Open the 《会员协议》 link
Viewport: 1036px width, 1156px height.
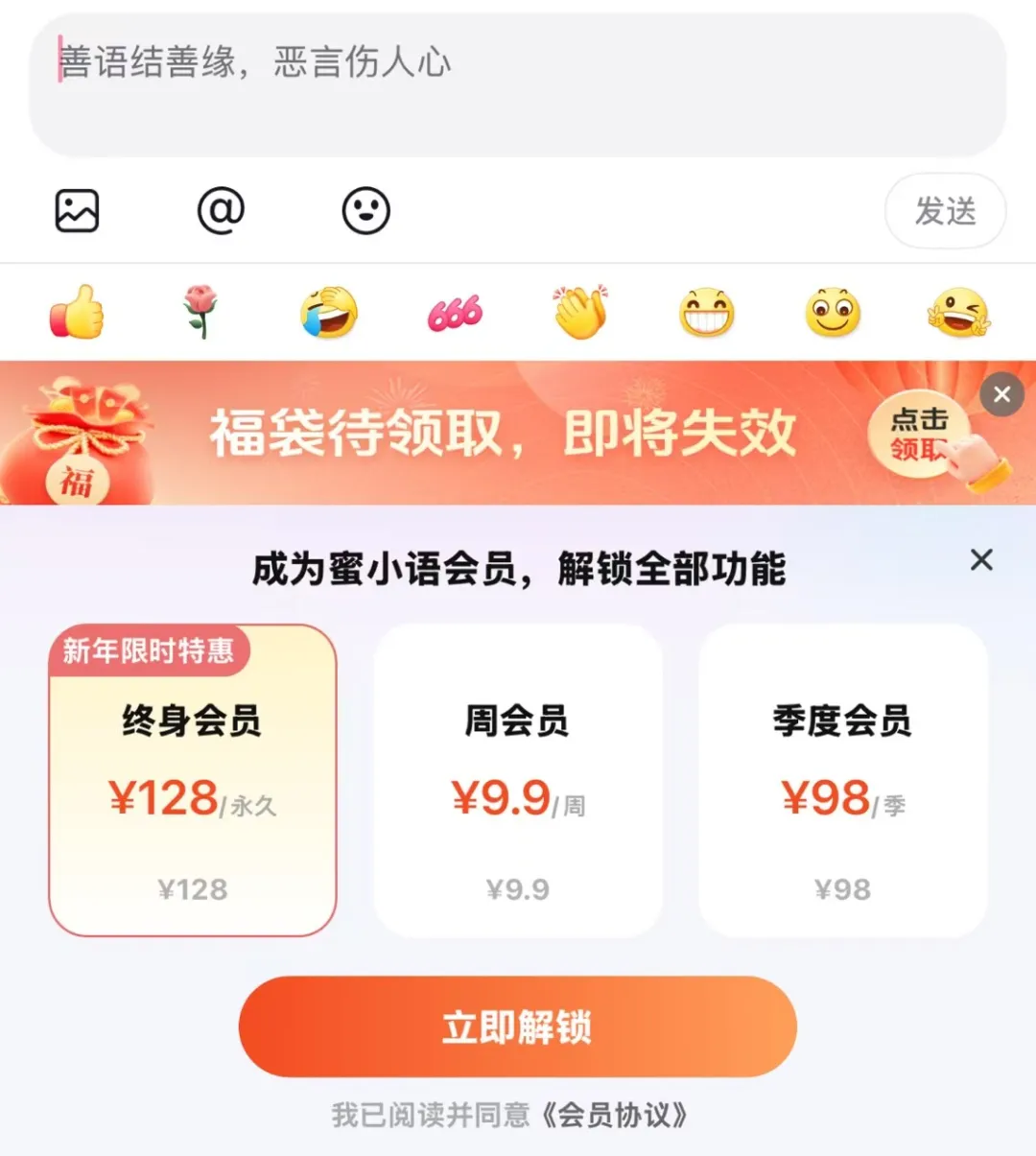[x=614, y=1115]
